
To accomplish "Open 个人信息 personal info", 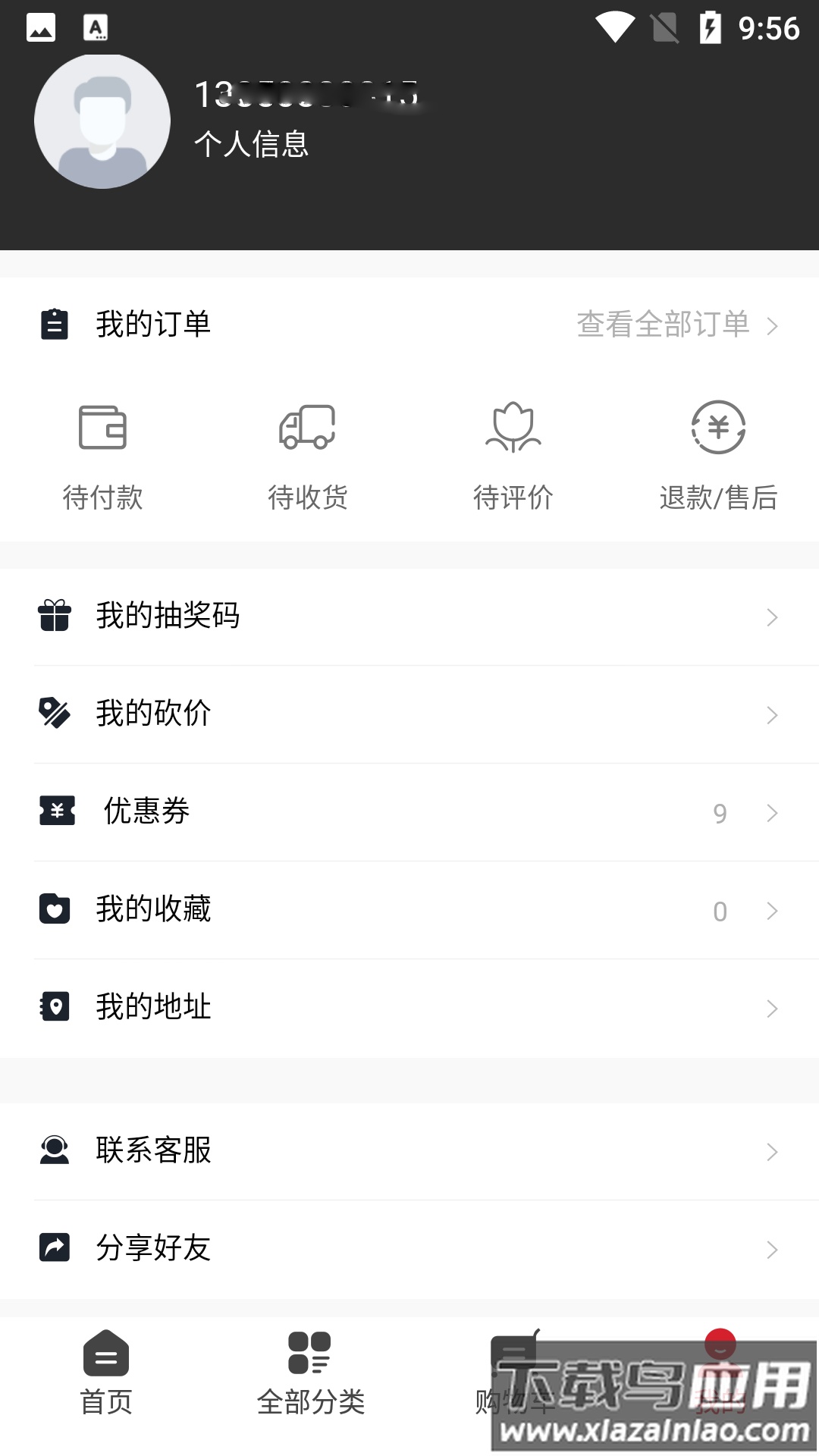I will [x=252, y=143].
